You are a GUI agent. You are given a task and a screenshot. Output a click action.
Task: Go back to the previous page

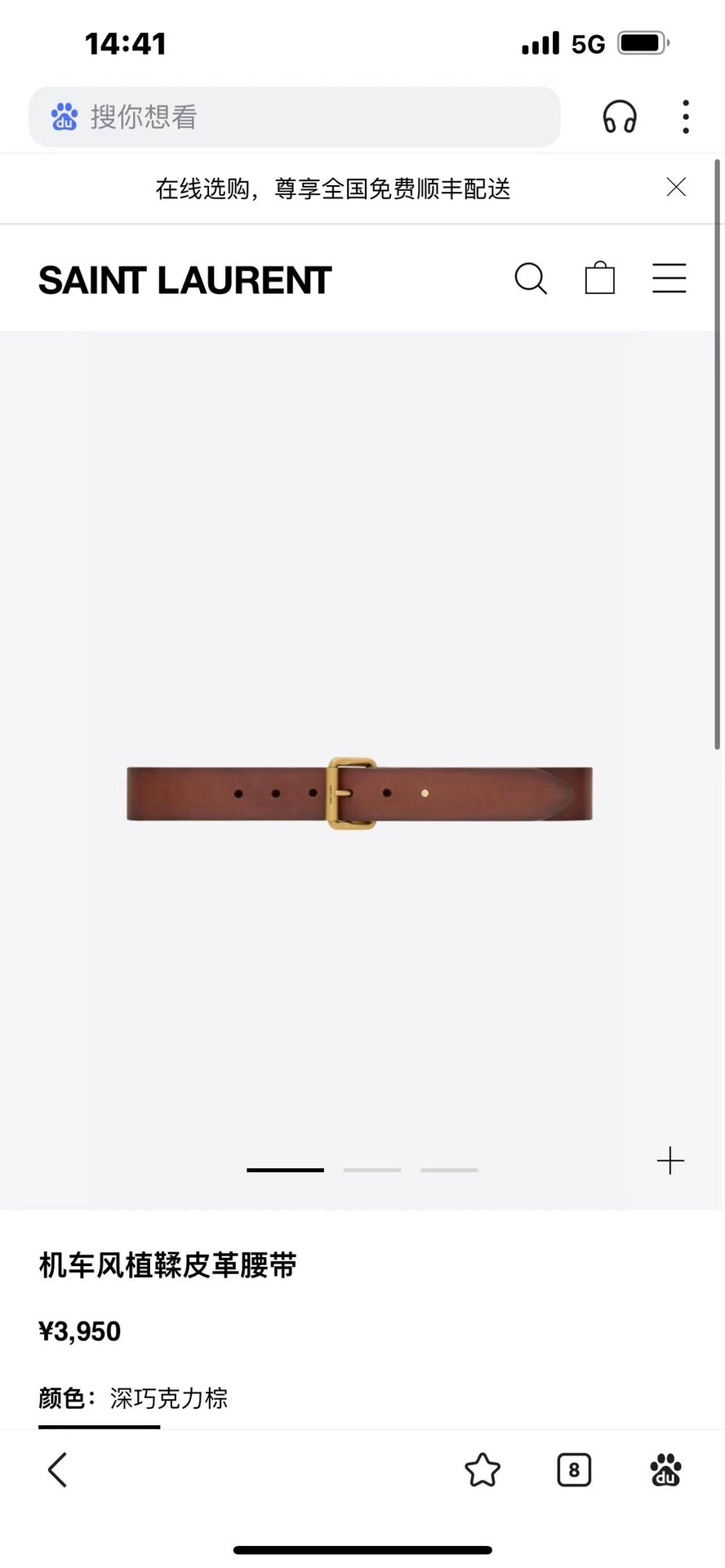pyautogui.click(x=57, y=1470)
